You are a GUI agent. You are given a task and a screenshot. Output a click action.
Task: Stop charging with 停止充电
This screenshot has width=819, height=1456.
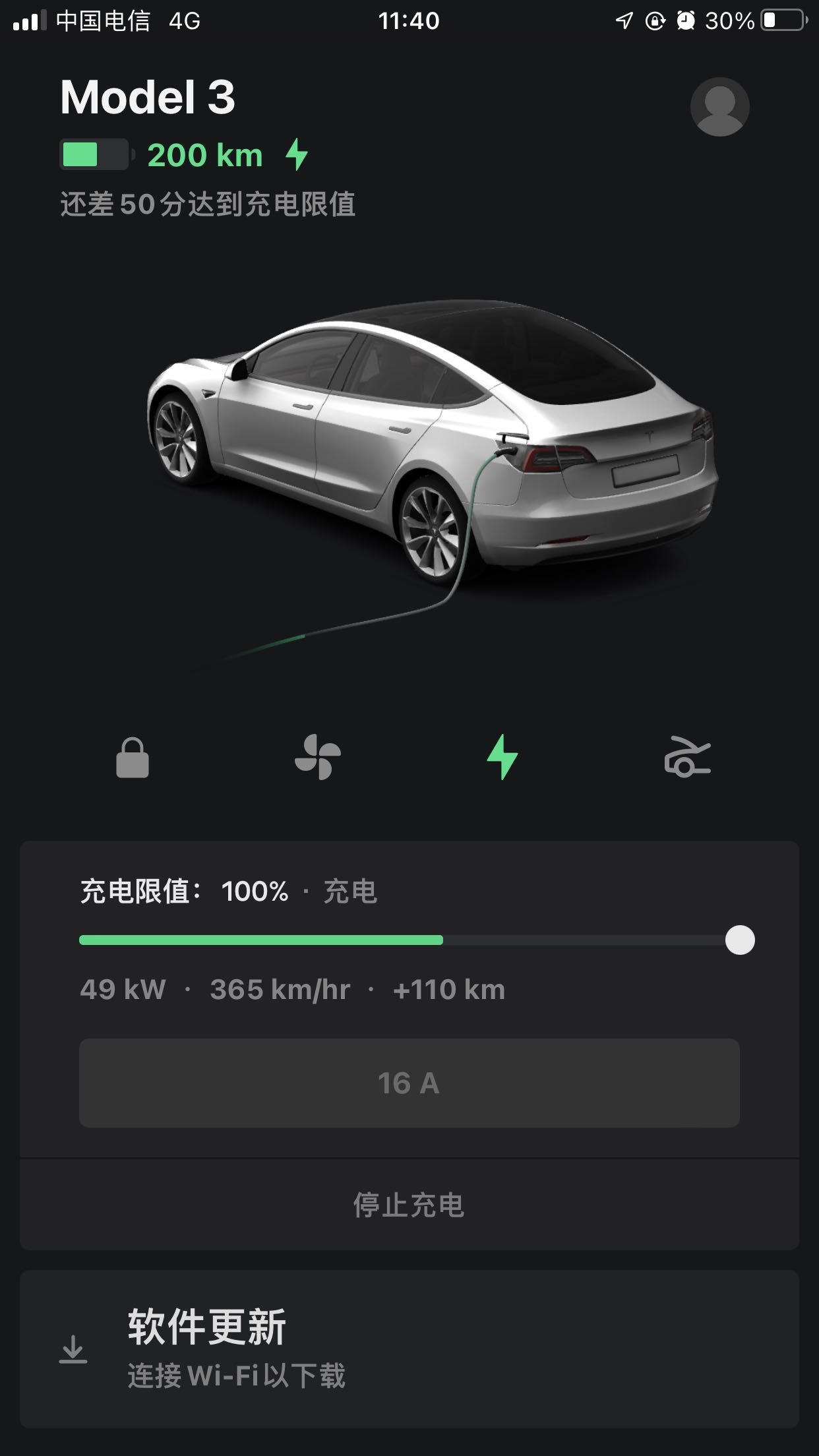409,1205
